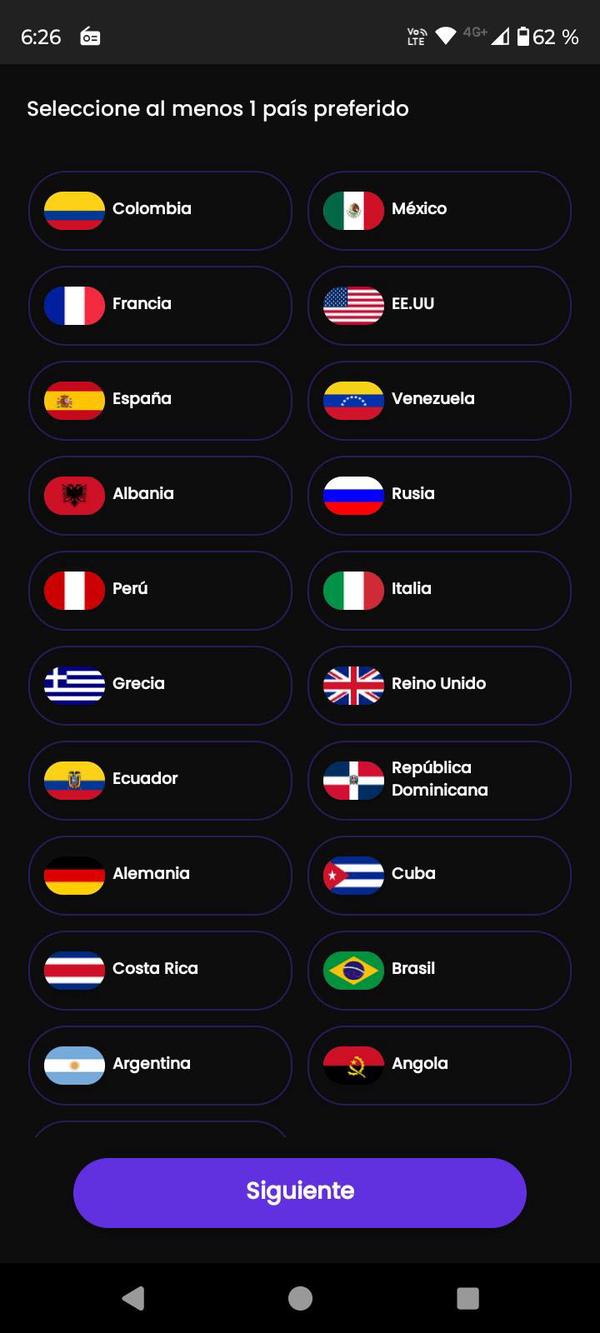Select Colombia as preferred country

[x=160, y=210]
